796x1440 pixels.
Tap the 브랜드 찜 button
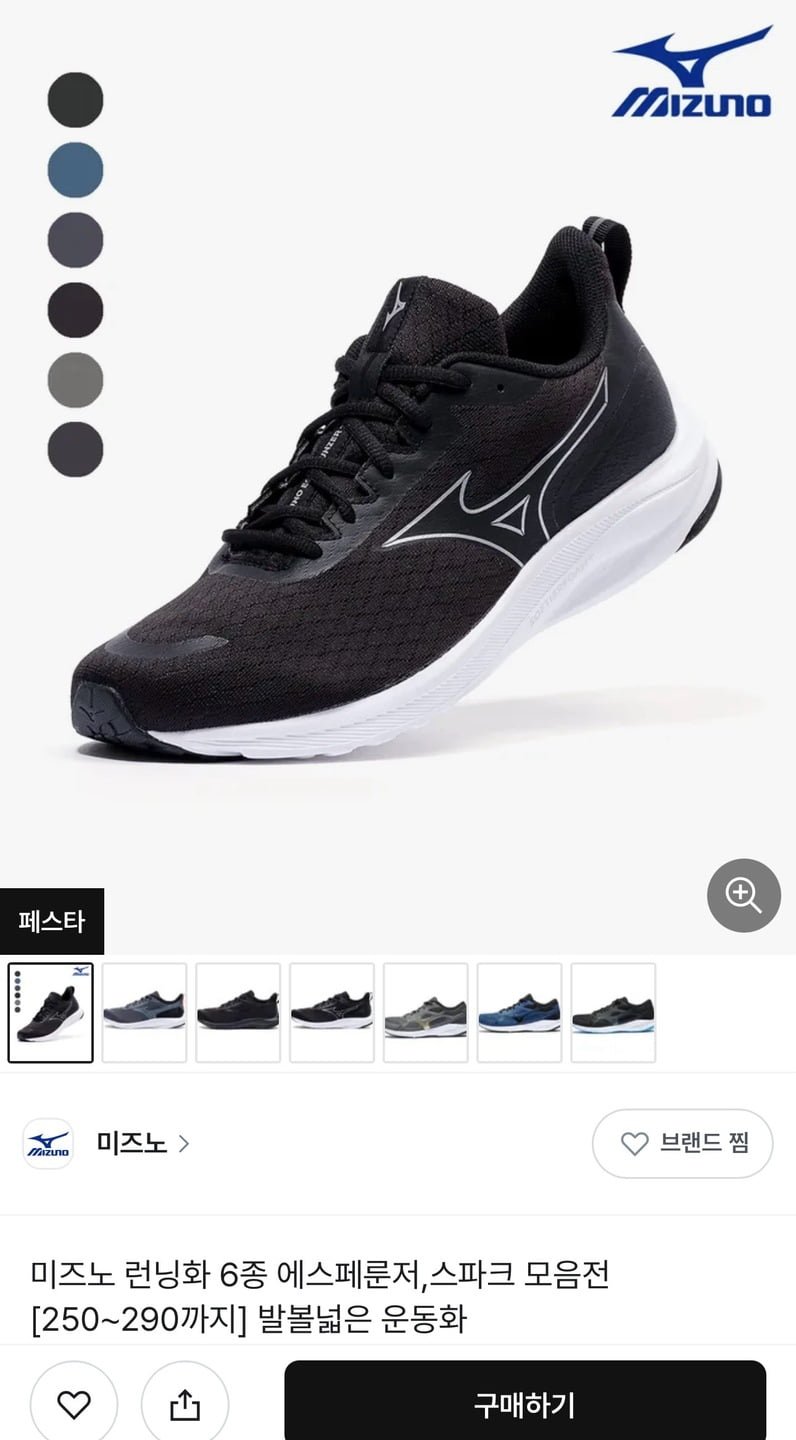point(682,1143)
